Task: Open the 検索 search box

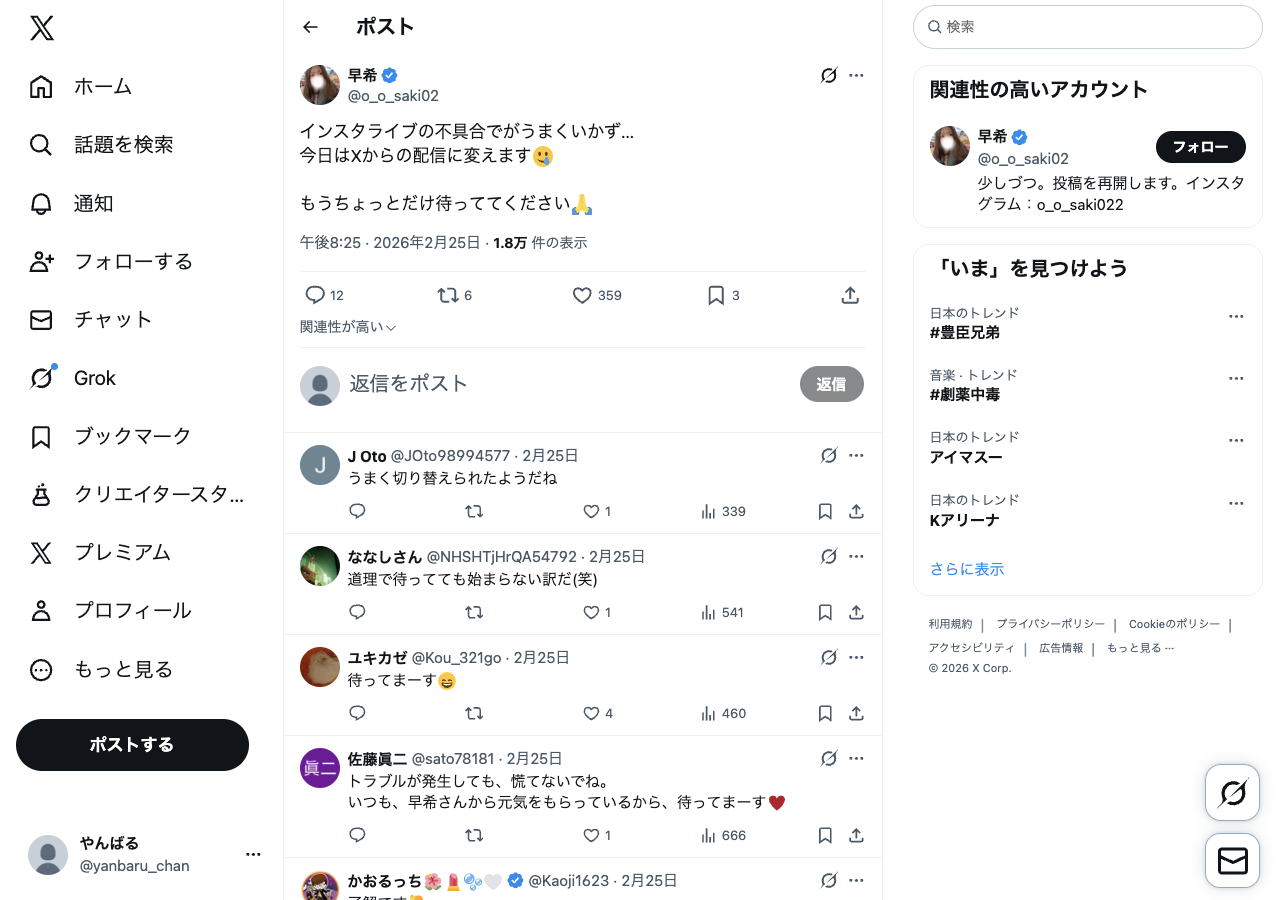Action: click(x=1088, y=27)
